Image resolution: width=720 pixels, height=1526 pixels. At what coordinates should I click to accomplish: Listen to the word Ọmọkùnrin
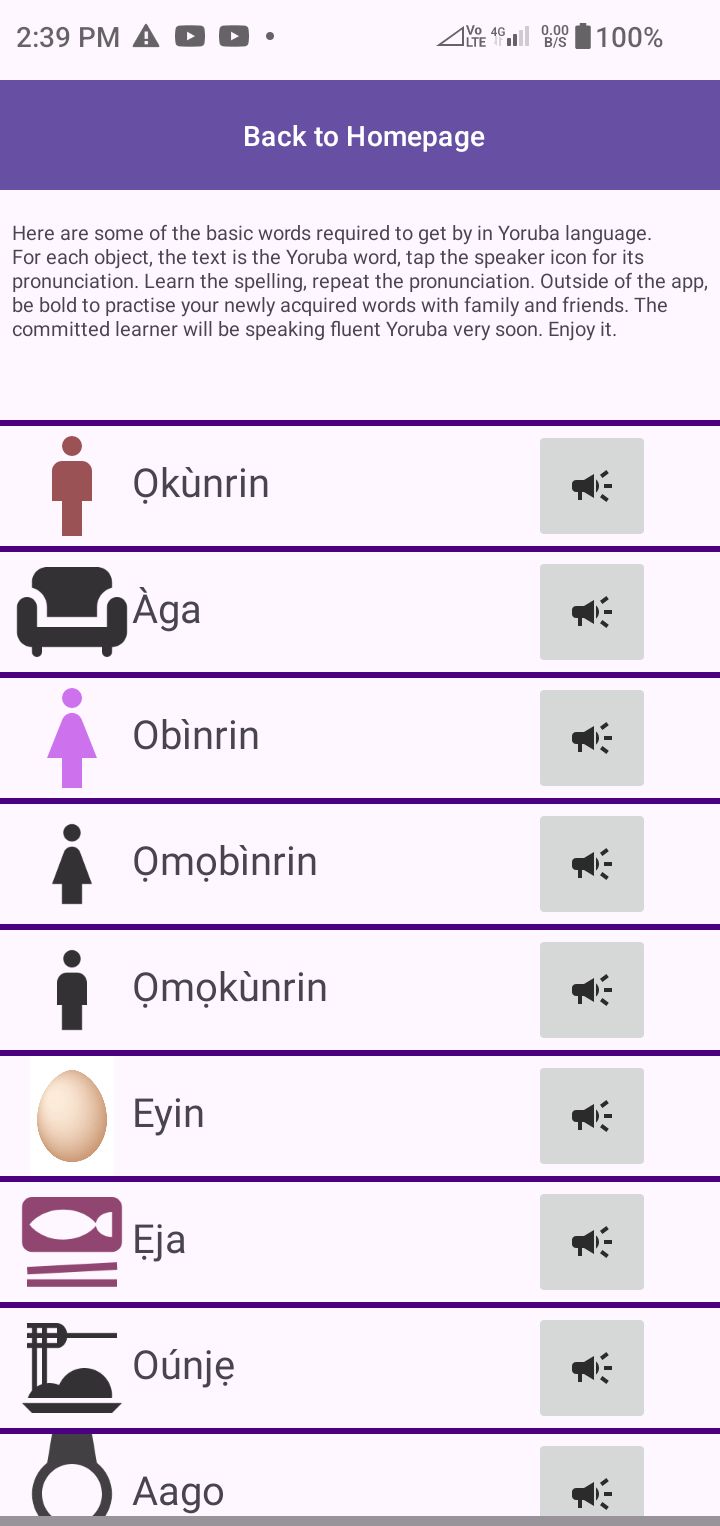pyautogui.click(x=591, y=990)
